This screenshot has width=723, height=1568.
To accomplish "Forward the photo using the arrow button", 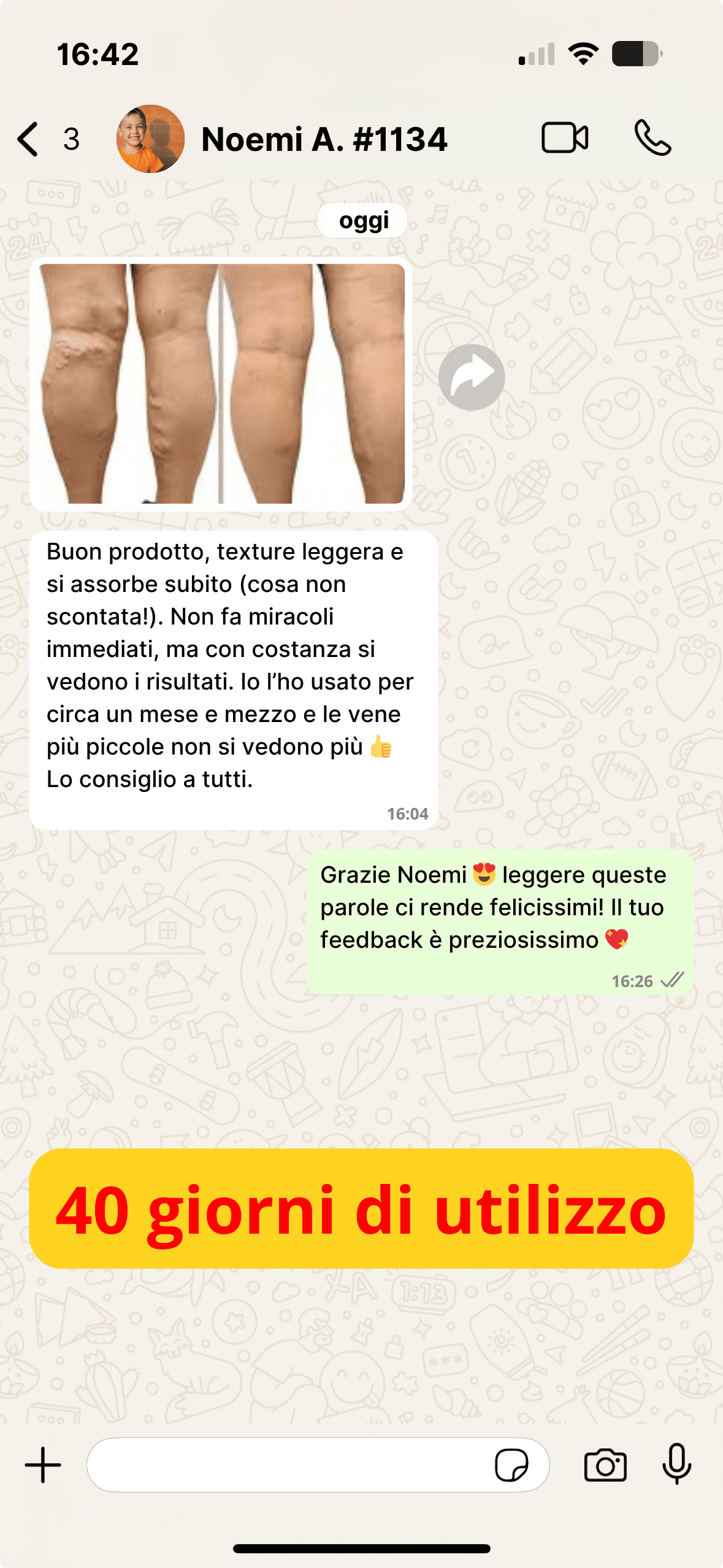I will 472,377.
